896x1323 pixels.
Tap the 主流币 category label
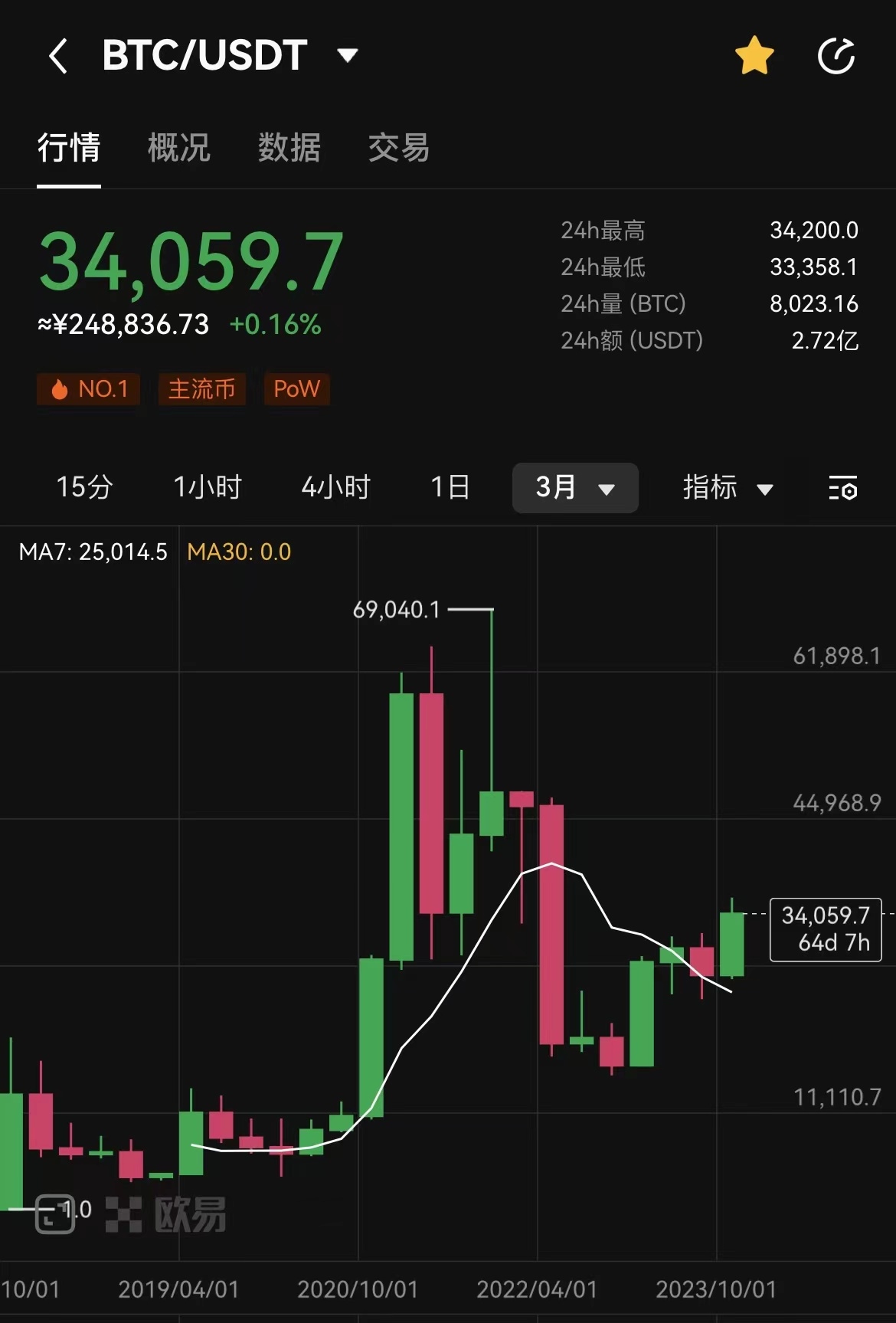[201, 389]
